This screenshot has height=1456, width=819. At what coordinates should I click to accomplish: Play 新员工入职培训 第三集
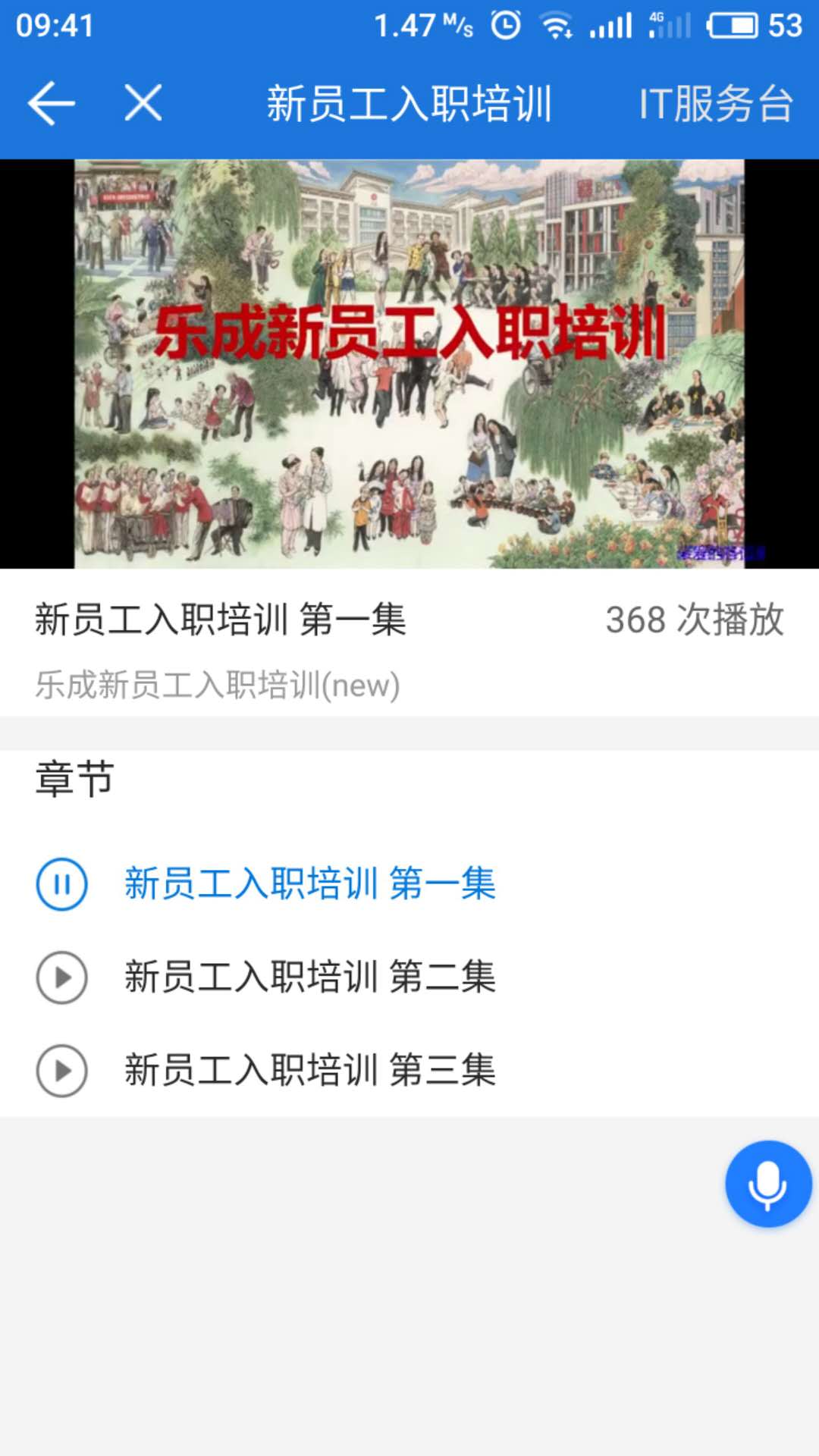[62, 1071]
